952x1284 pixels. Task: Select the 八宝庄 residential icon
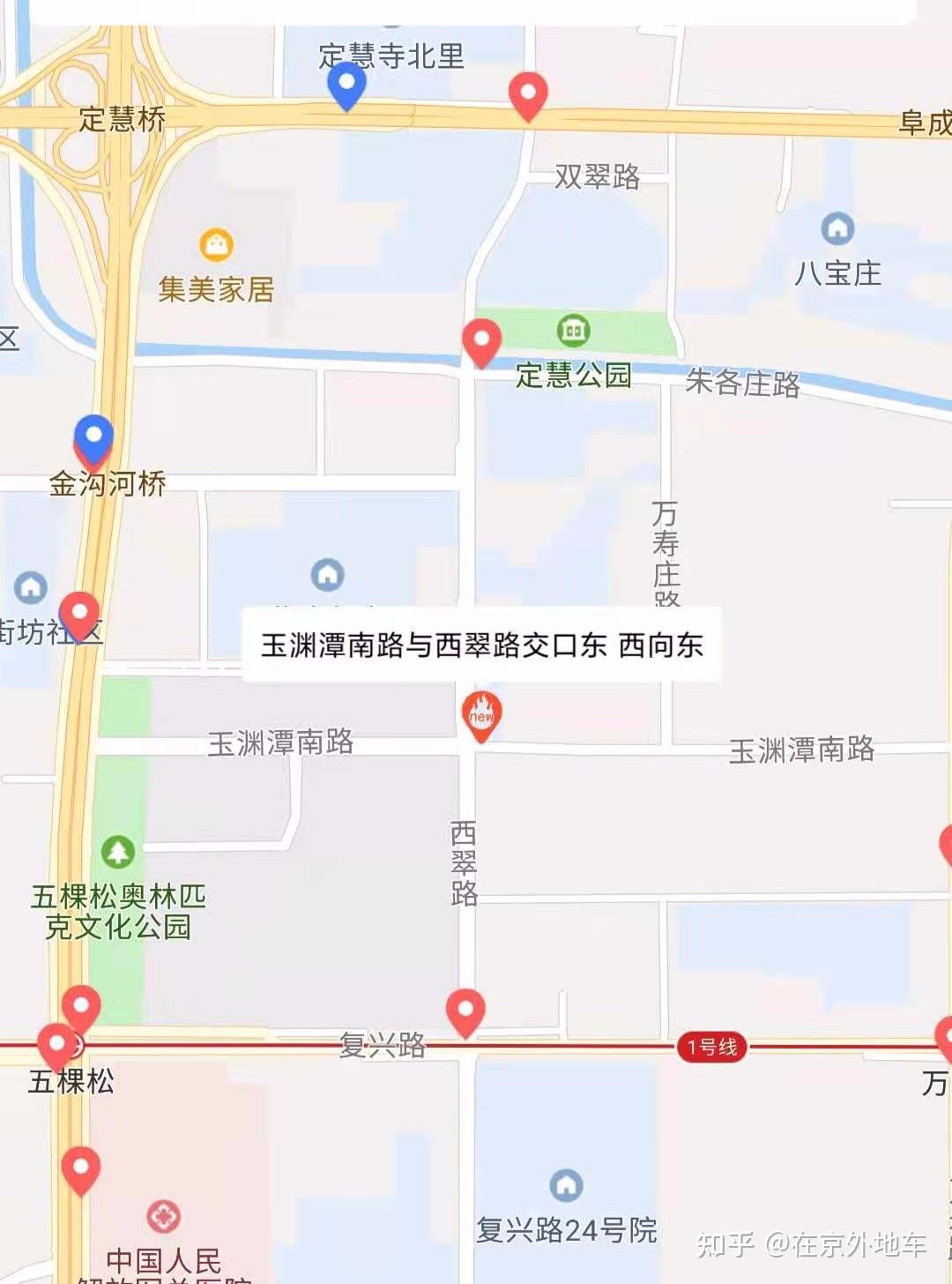click(837, 229)
